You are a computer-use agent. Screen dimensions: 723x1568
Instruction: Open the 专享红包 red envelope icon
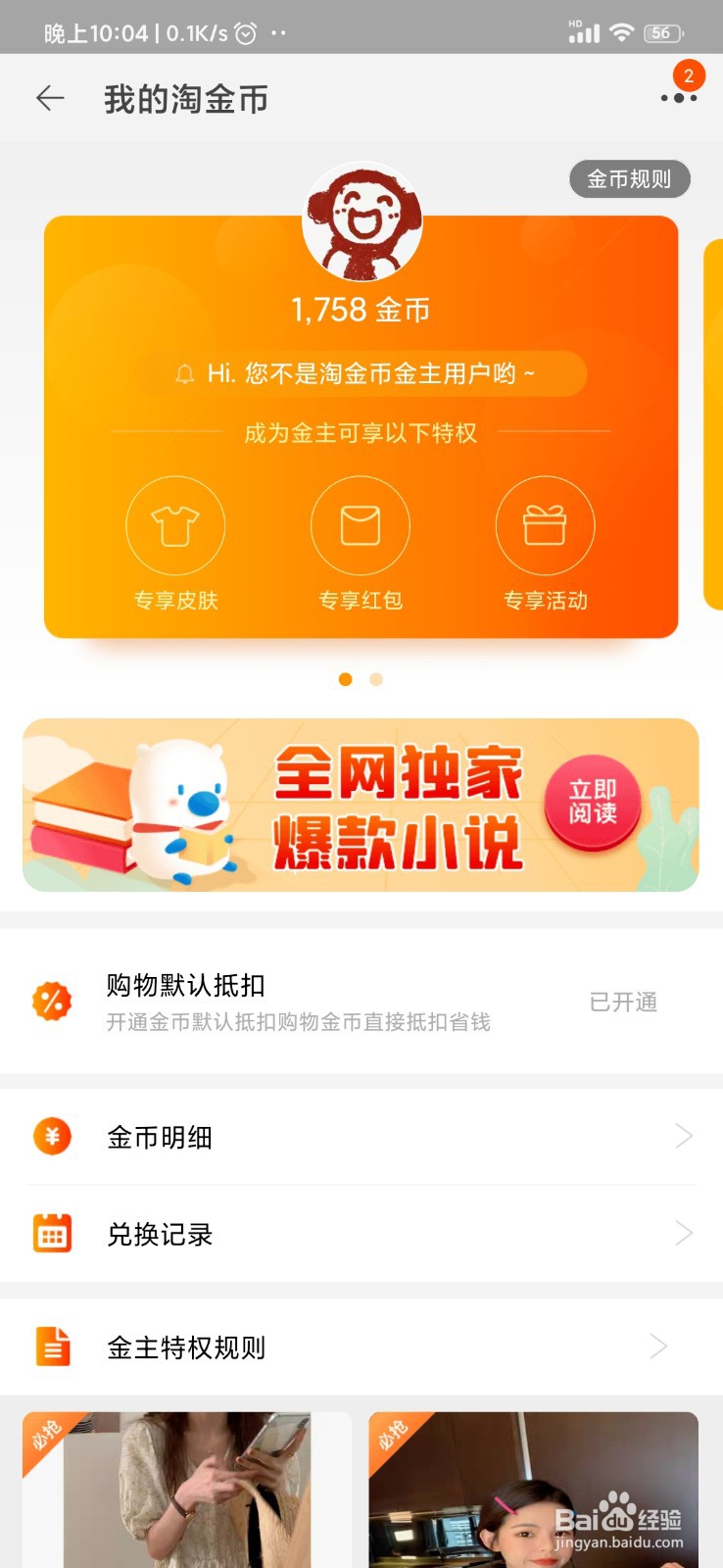click(360, 525)
